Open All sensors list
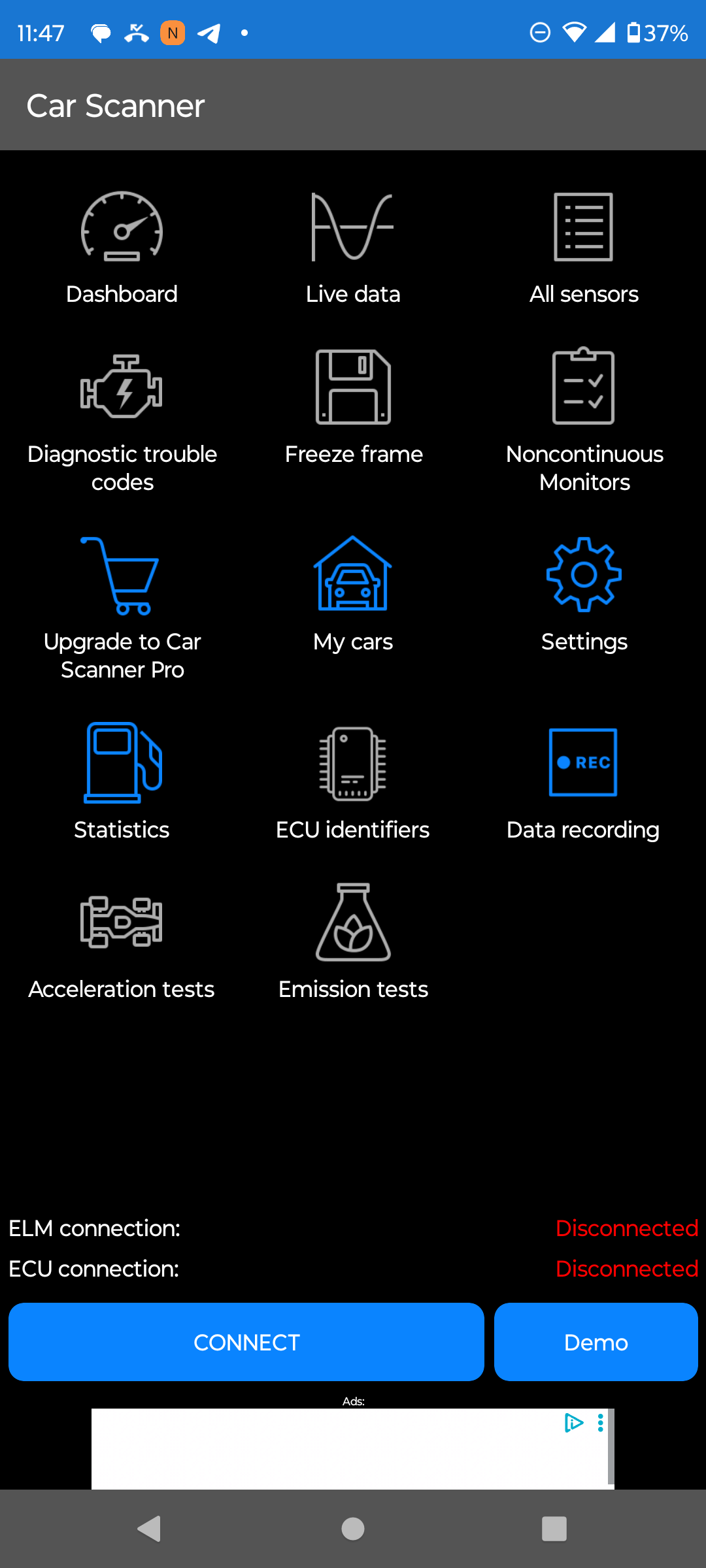The height and width of the screenshot is (1568, 706). pos(584,248)
